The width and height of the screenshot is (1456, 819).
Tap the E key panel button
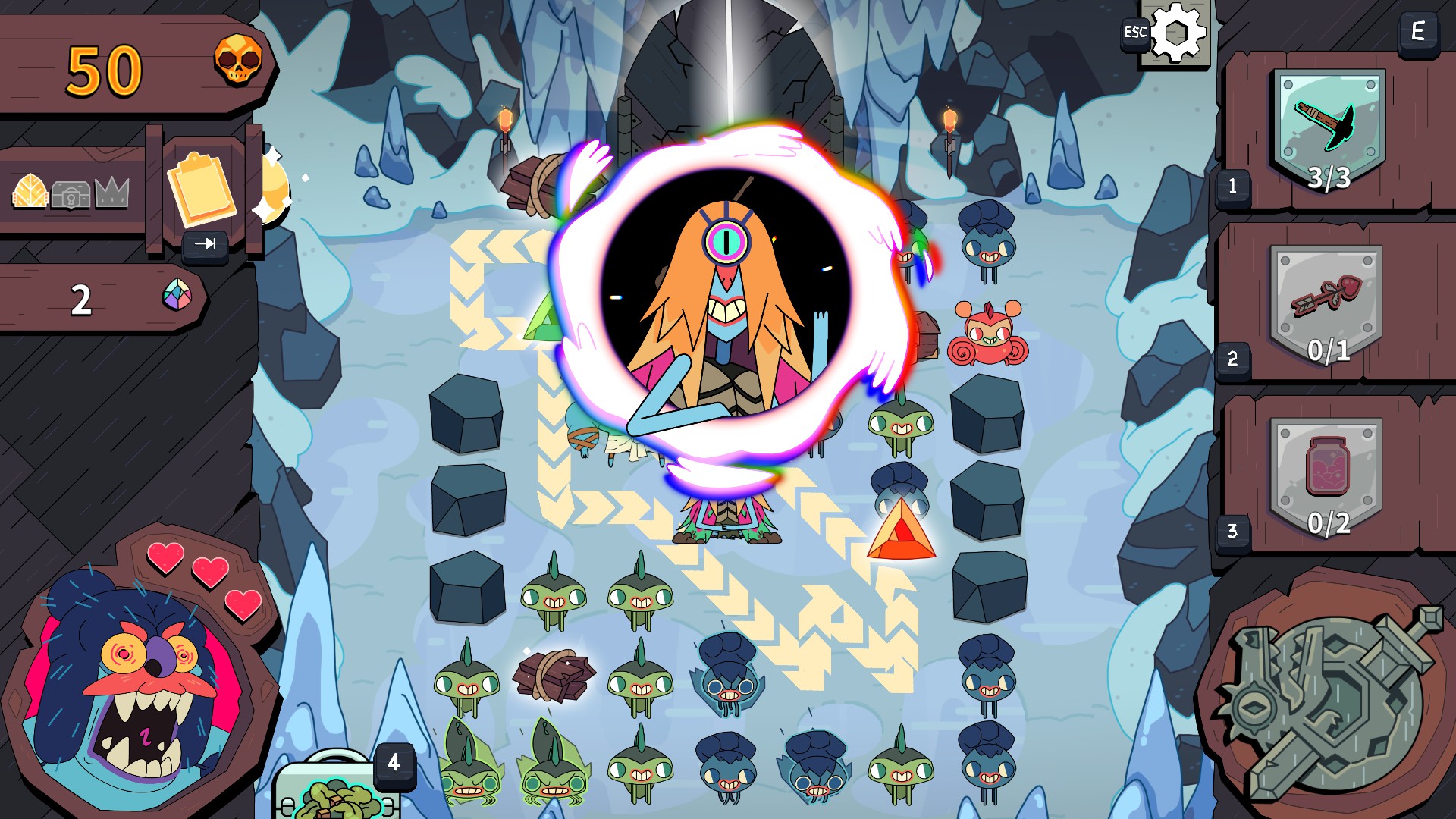(x=1417, y=32)
